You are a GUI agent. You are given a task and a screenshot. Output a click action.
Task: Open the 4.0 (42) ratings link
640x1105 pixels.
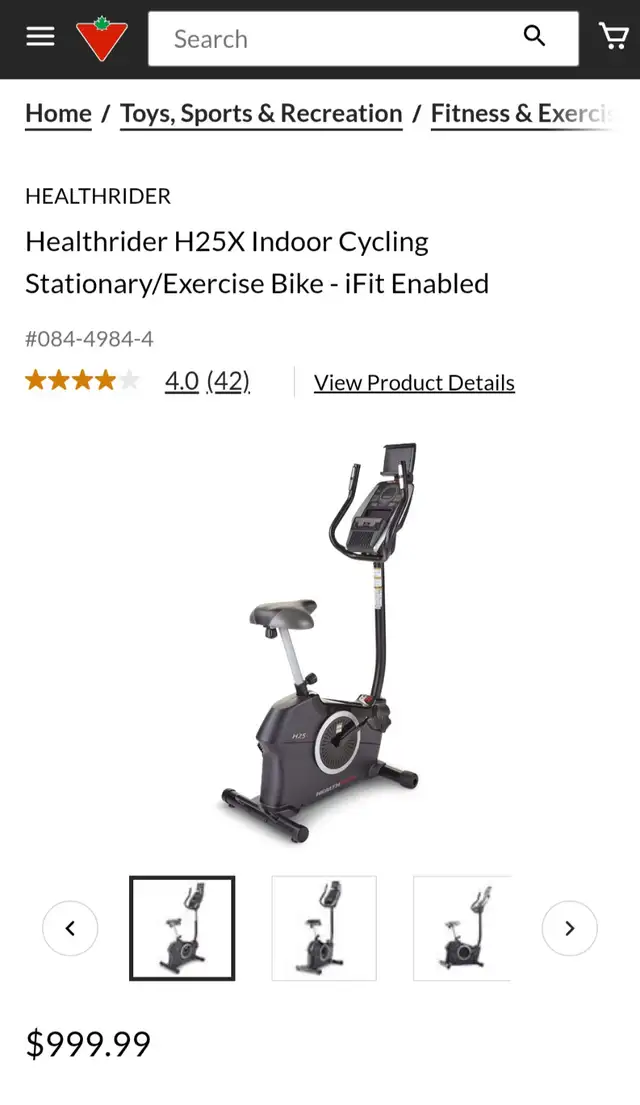tap(207, 381)
